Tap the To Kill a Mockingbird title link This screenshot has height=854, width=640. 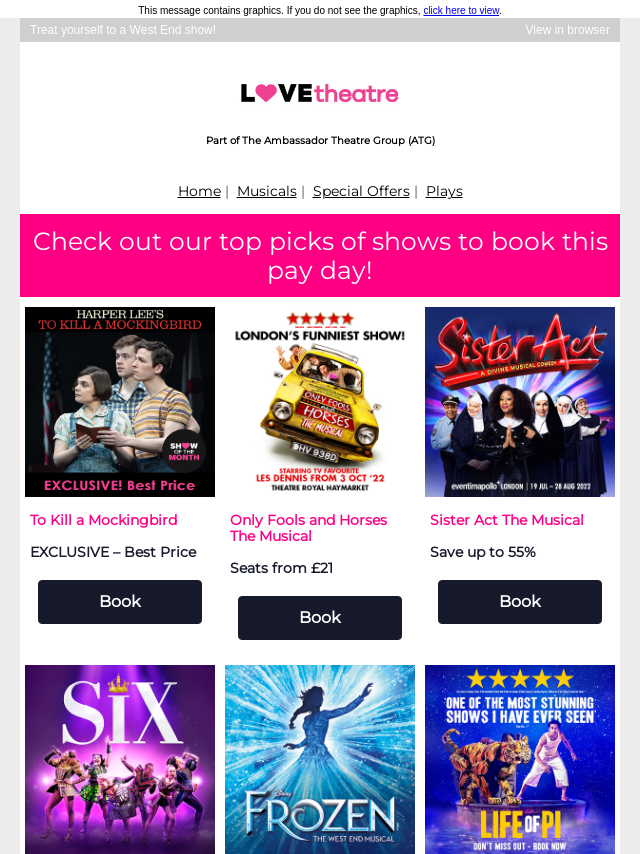104,520
